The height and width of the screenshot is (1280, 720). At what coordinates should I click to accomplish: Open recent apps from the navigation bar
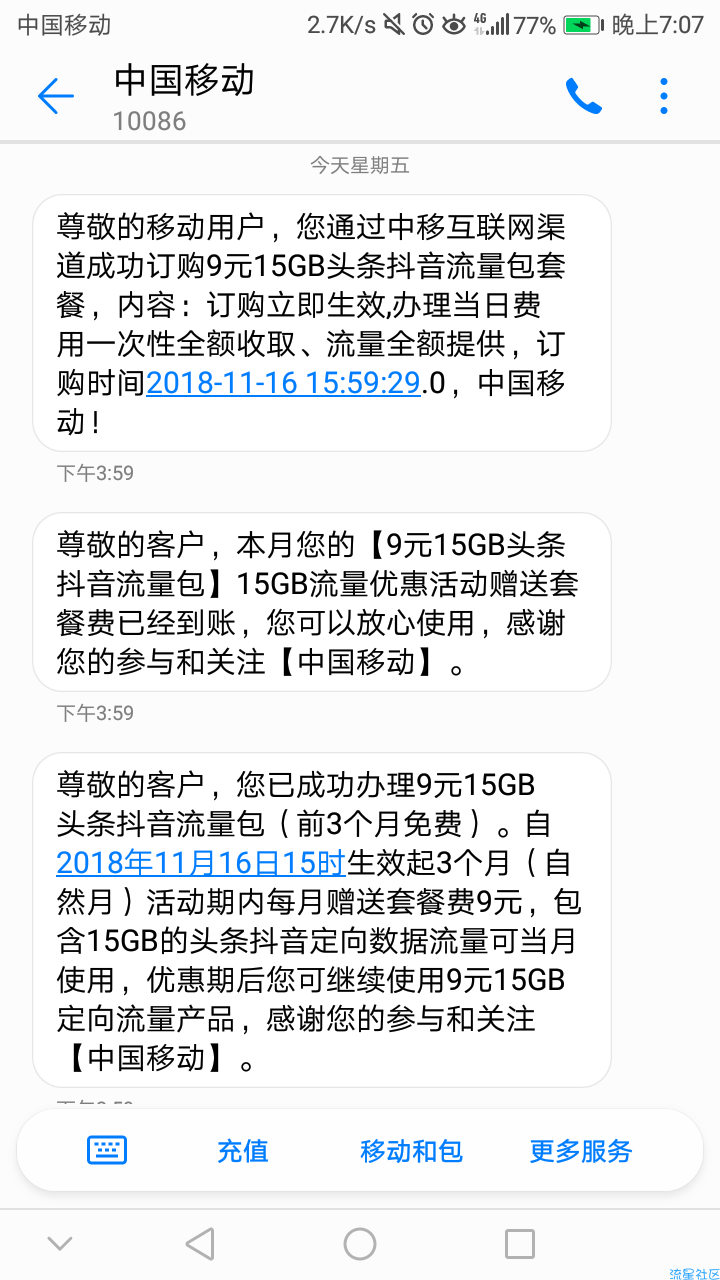520,1244
